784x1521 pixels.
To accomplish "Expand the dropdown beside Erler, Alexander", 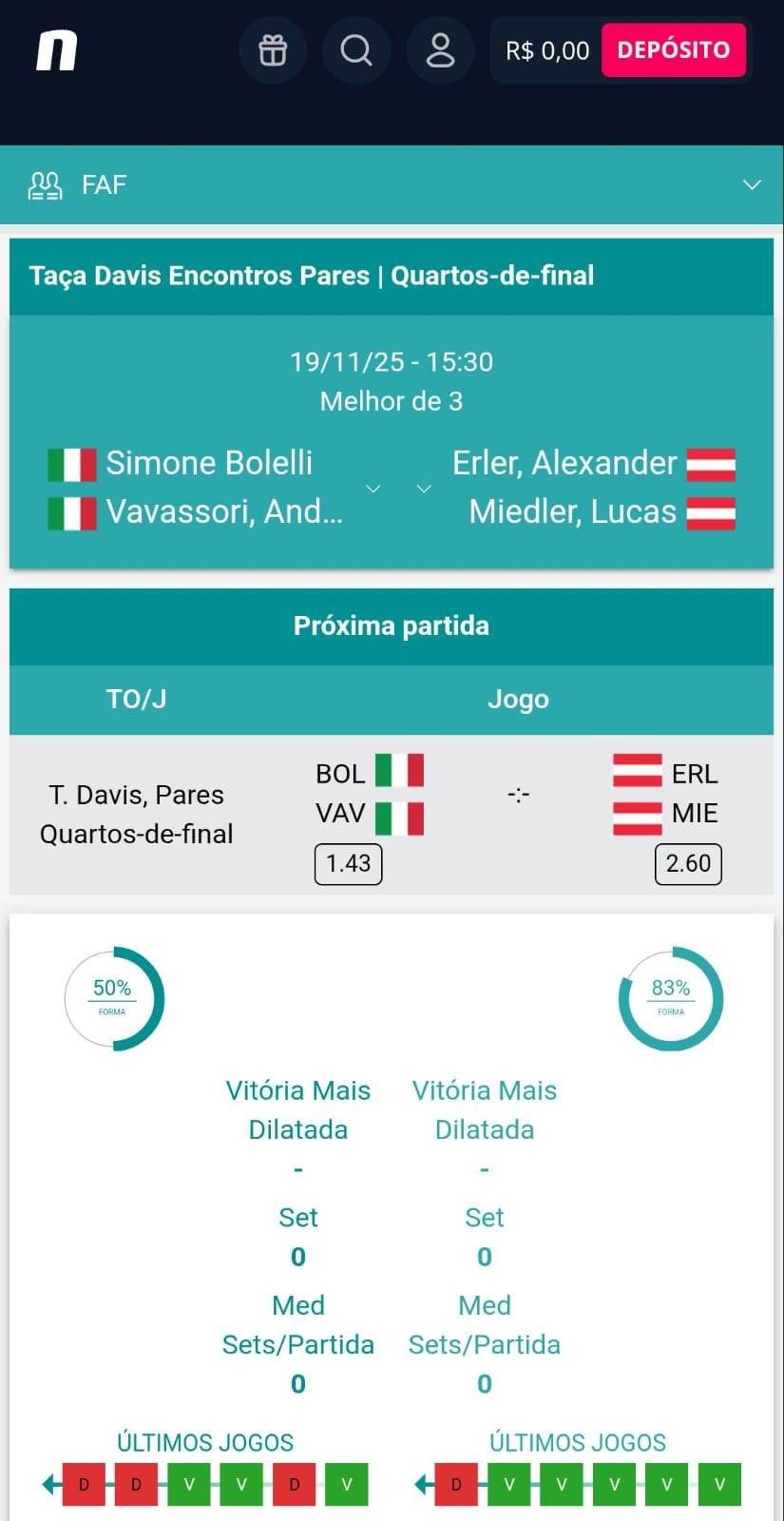I will click(x=423, y=489).
